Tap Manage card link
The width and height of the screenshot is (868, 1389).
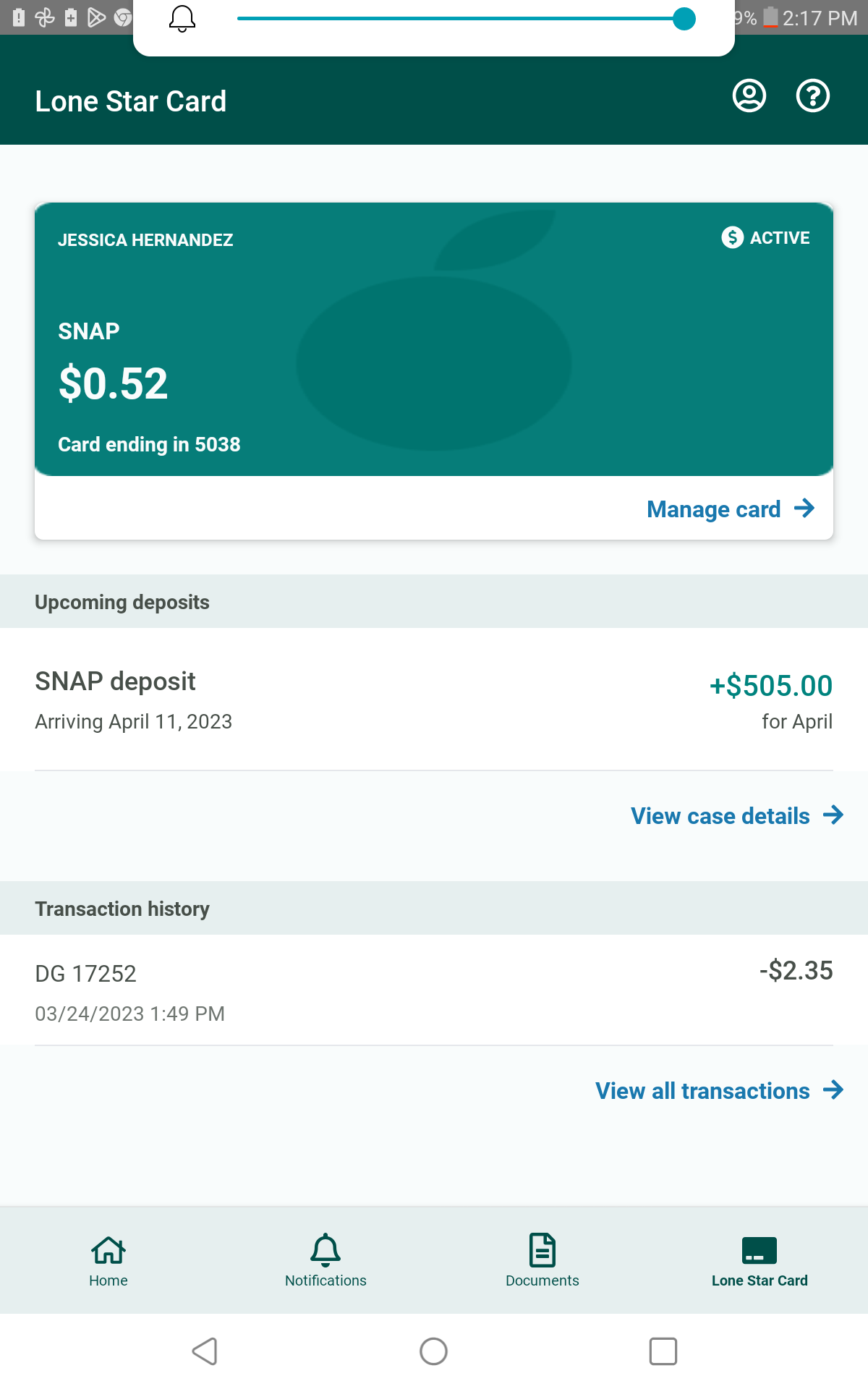click(731, 509)
